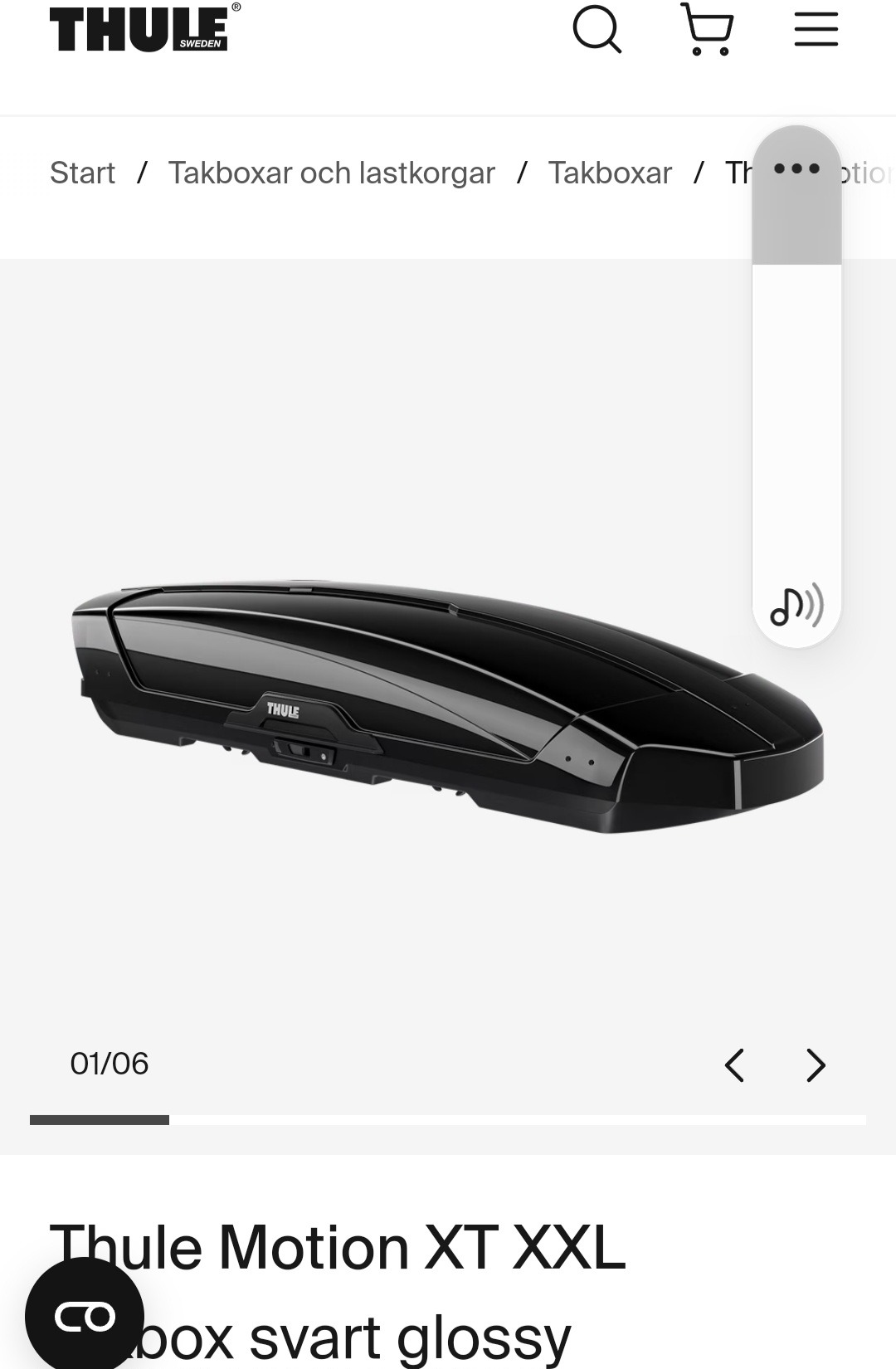Tap the three-dot floating panel handle
This screenshot has width=896, height=1369.
pos(796,168)
